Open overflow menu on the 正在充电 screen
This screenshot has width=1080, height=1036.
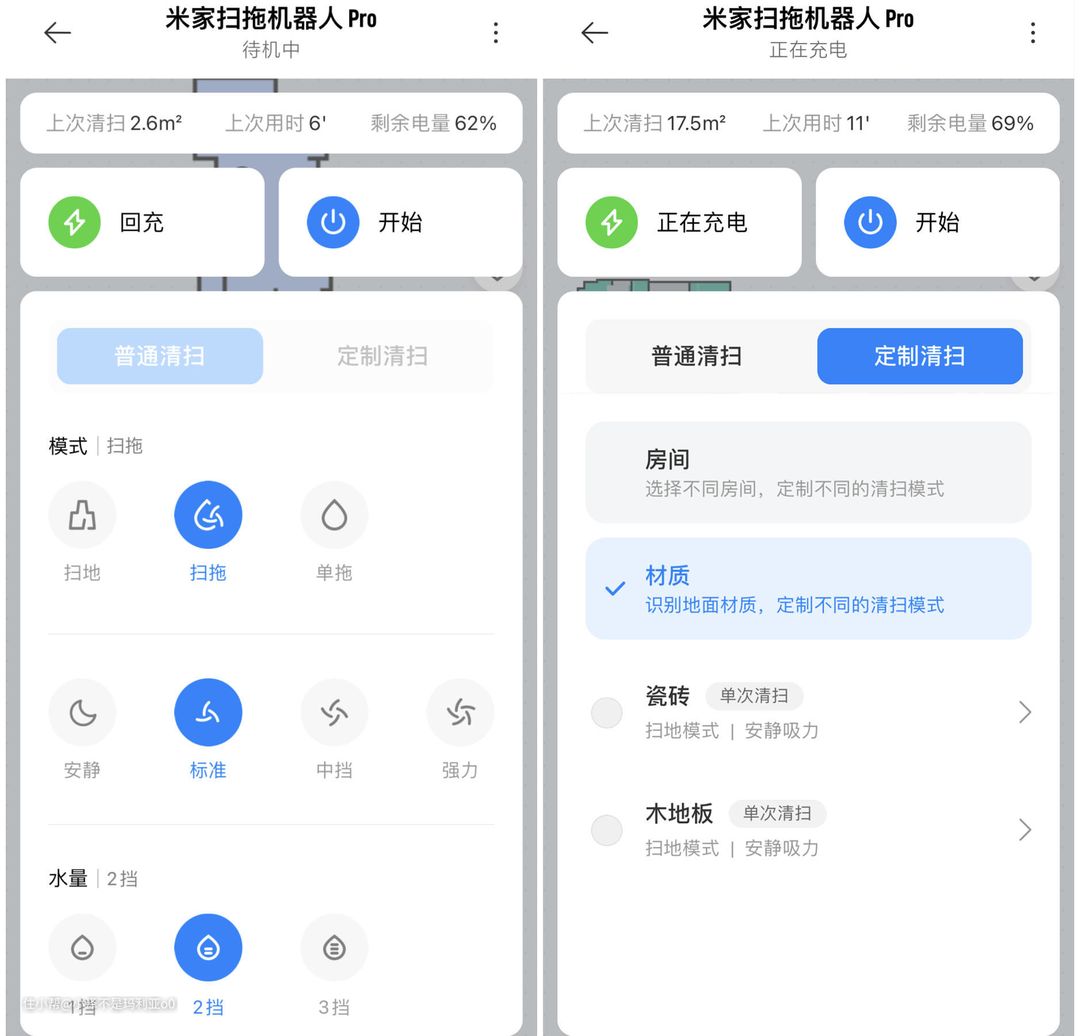click(1033, 33)
